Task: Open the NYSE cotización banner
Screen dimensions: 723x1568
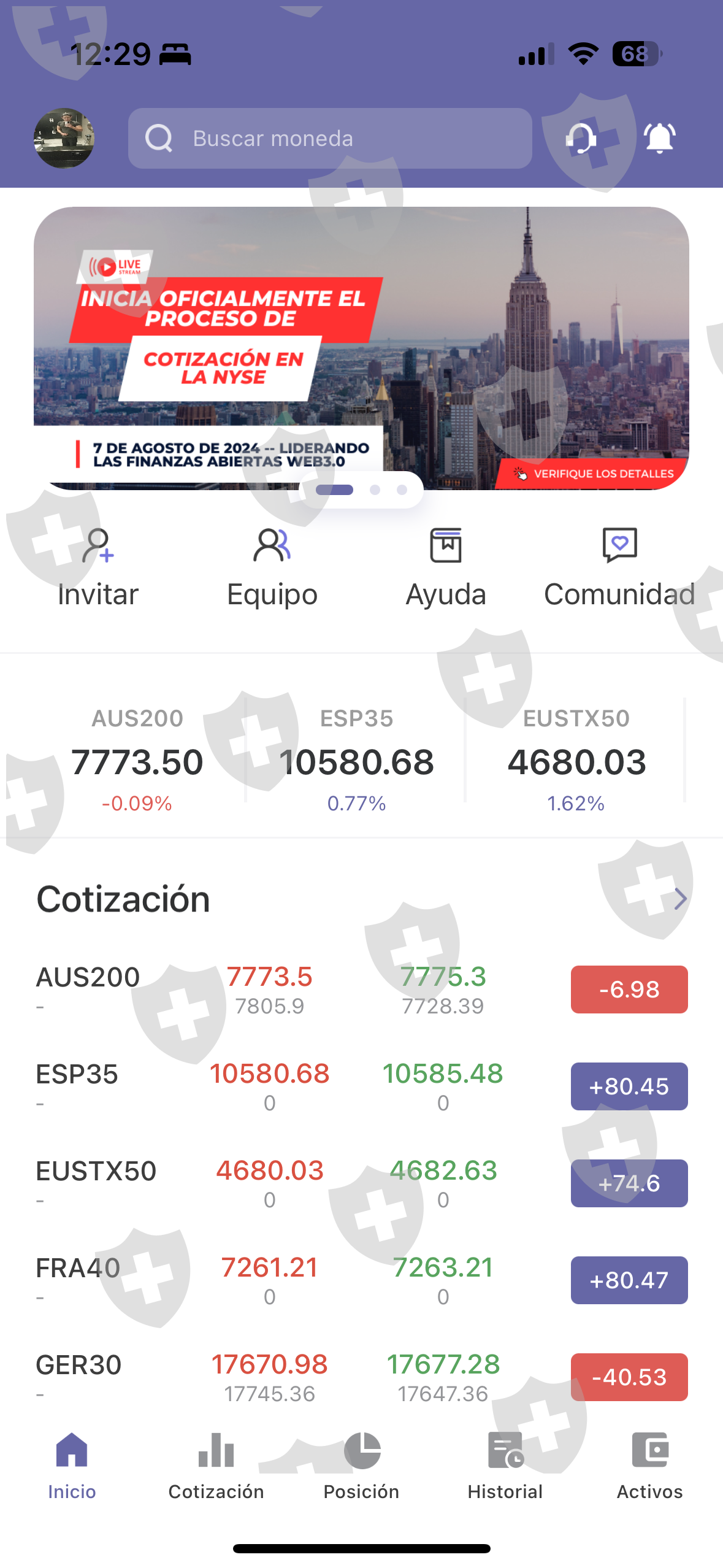Action: [361, 348]
